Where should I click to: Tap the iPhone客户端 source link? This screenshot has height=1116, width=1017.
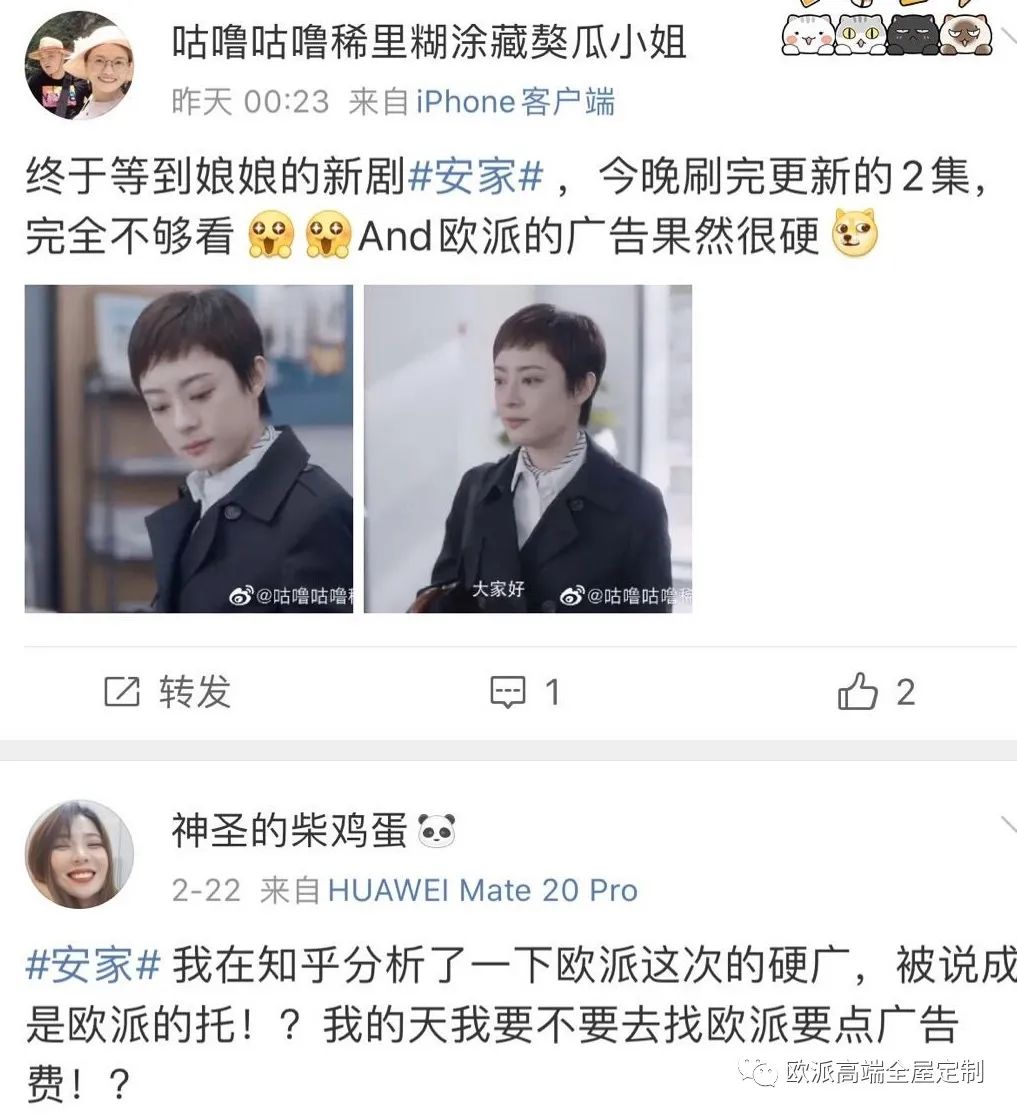515,101
